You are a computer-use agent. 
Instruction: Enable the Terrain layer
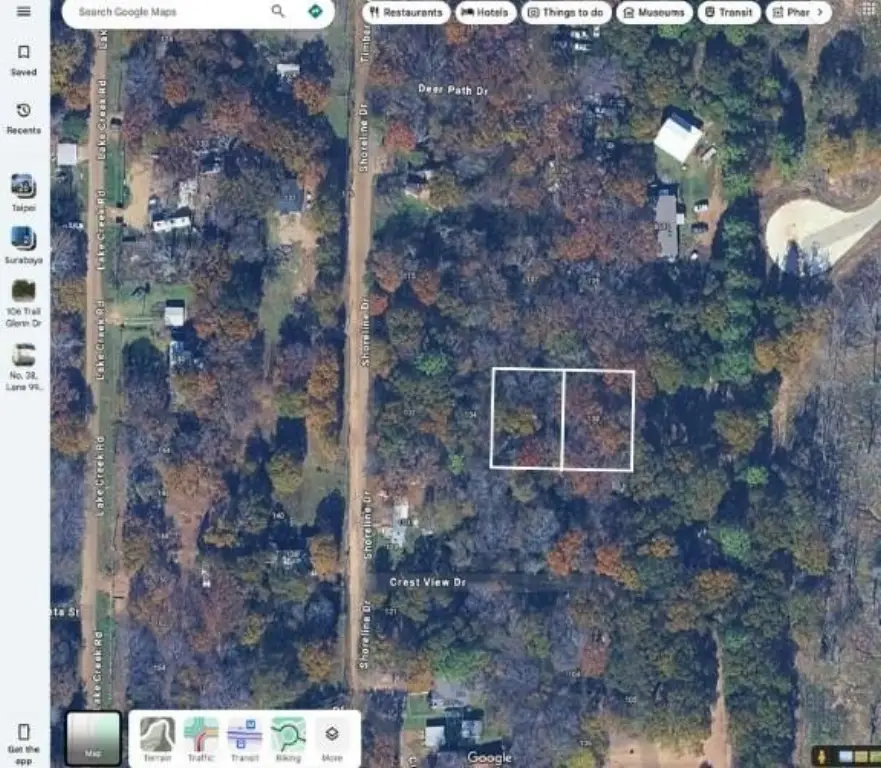coord(157,739)
